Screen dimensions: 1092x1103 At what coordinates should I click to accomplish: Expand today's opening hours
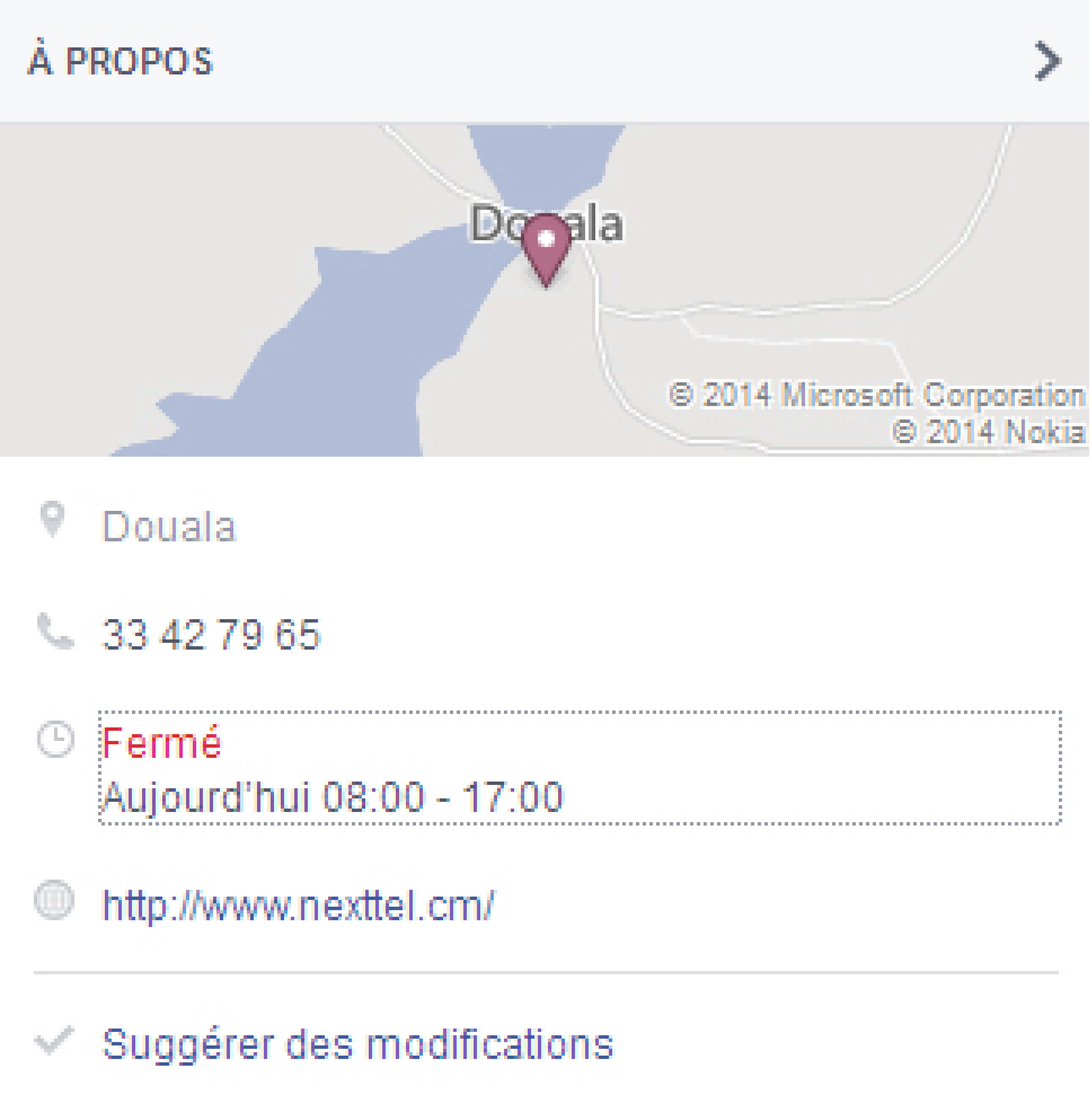(x=579, y=768)
